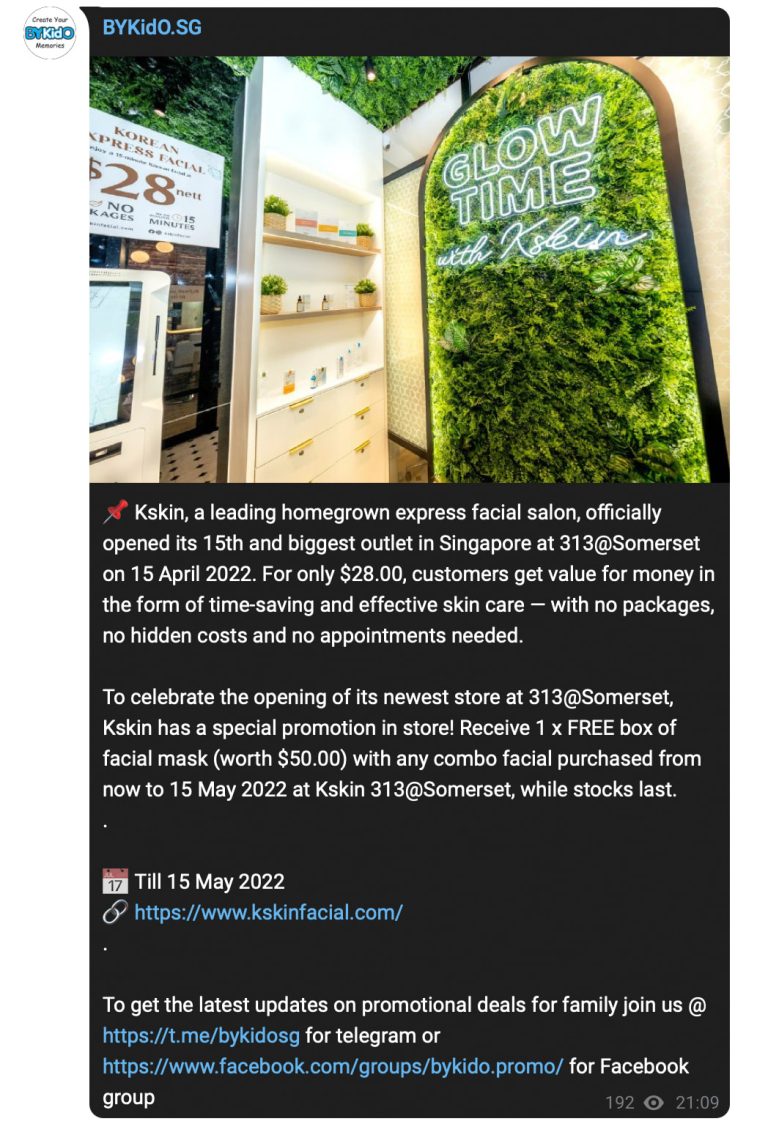Follow the t.me/bykidosg Telegram link
768x1124 pixels.
(x=201, y=1035)
